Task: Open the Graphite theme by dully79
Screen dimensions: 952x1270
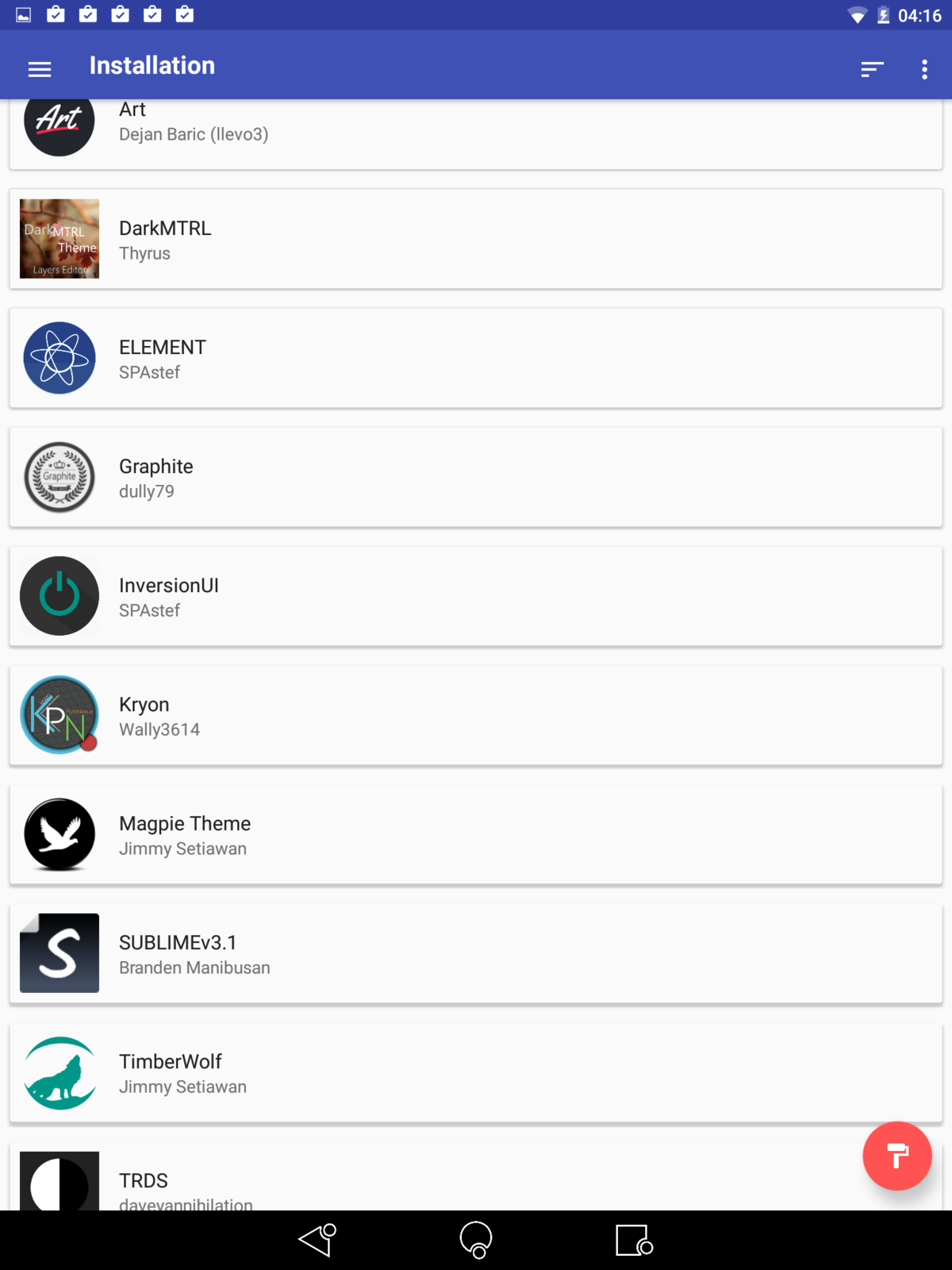Action: [476, 477]
